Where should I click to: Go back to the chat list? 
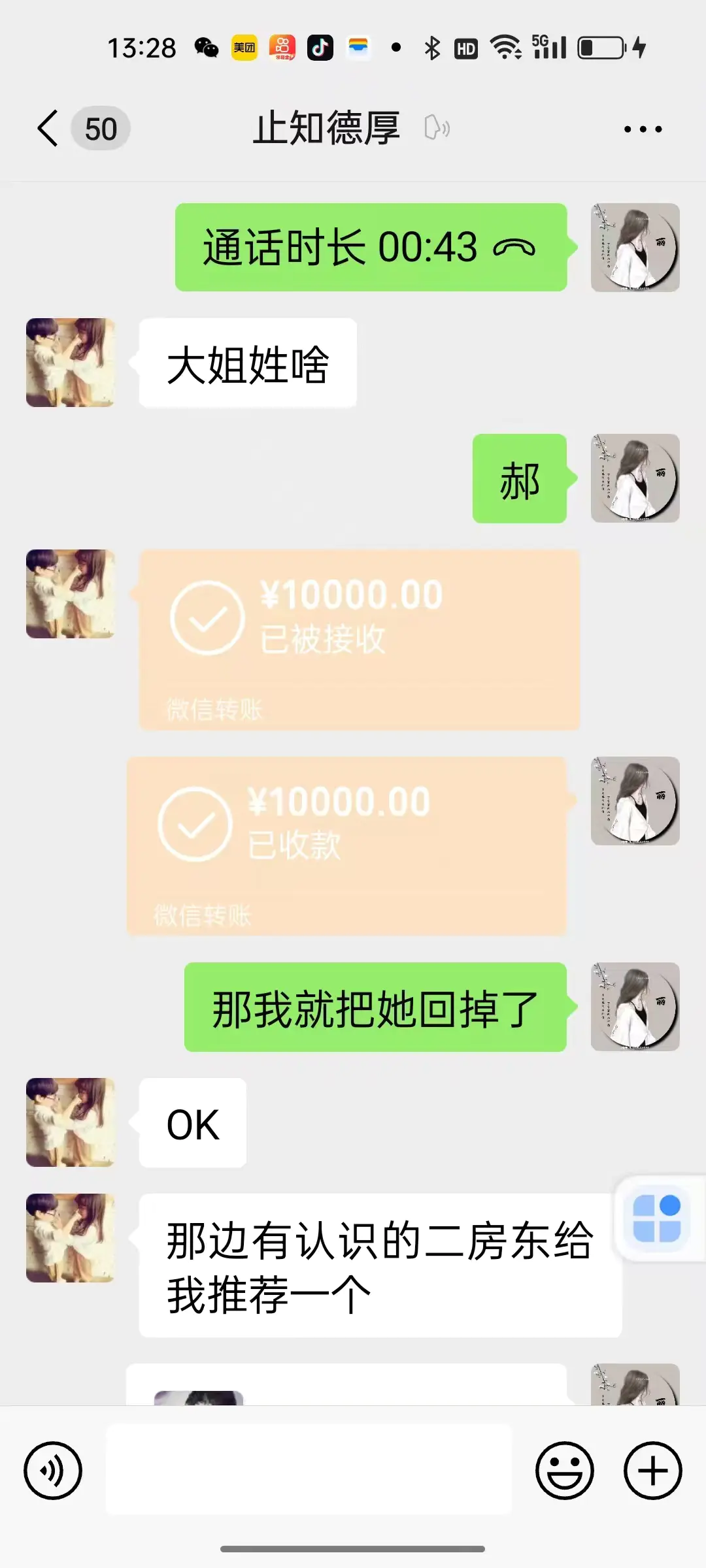tap(48, 128)
